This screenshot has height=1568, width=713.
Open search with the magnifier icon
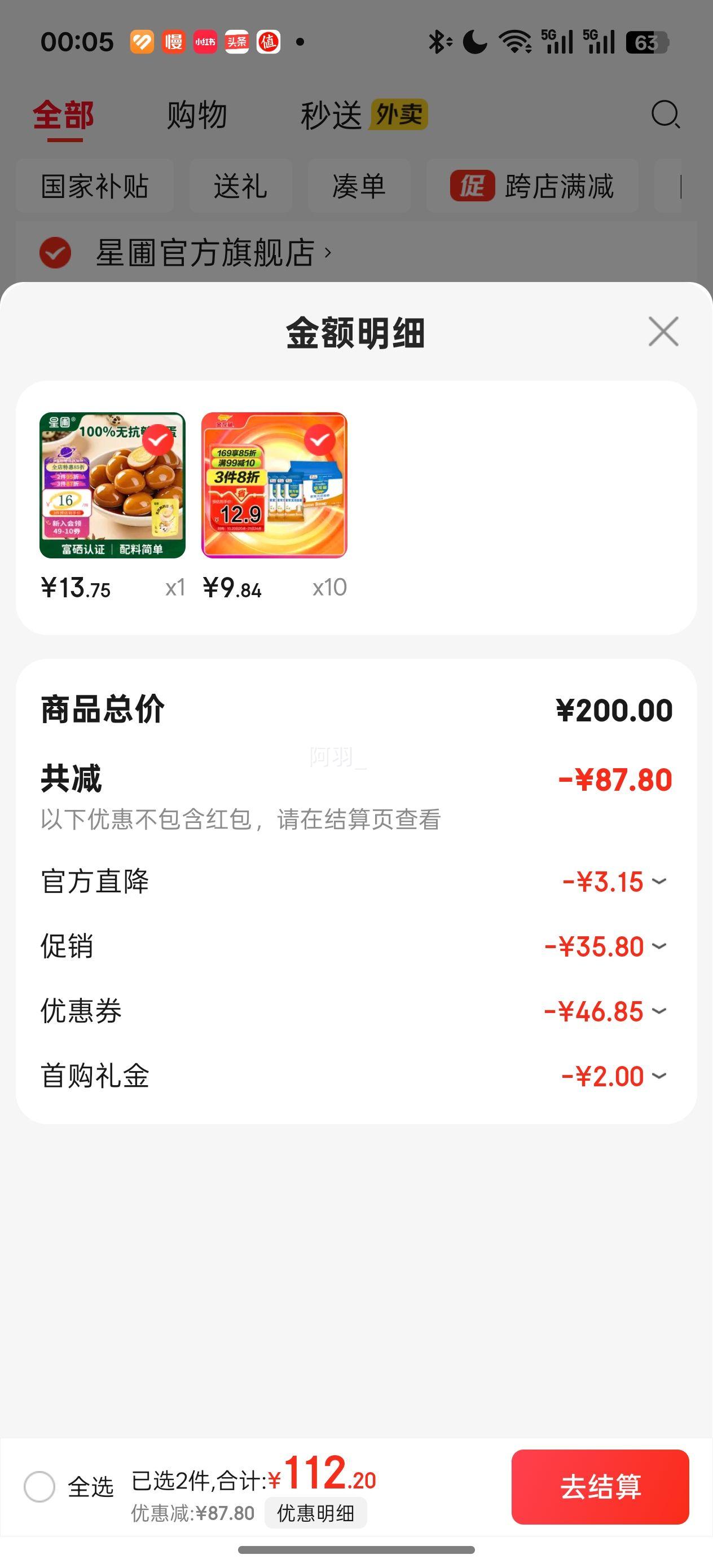click(665, 114)
